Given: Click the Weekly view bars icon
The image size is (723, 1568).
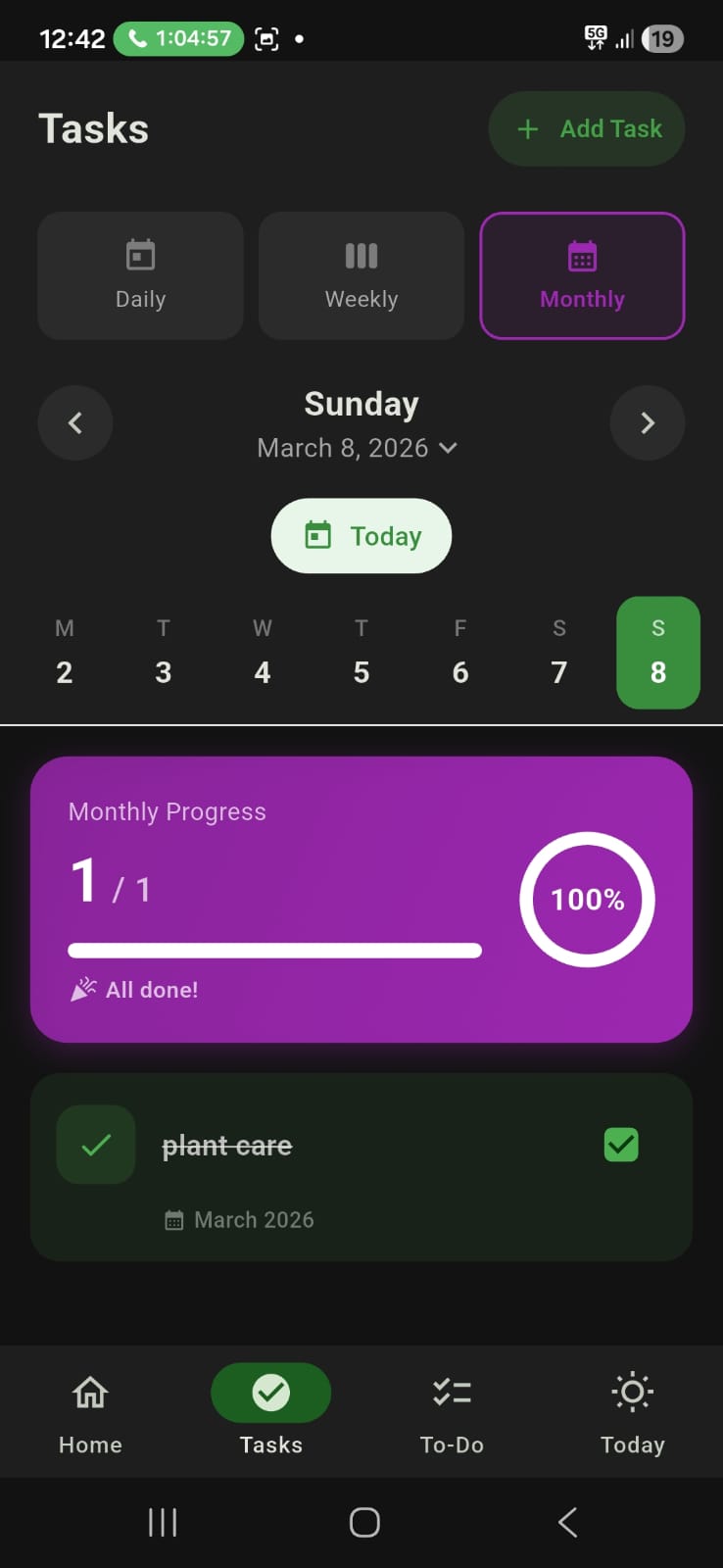Looking at the screenshot, I should point(361,255).
